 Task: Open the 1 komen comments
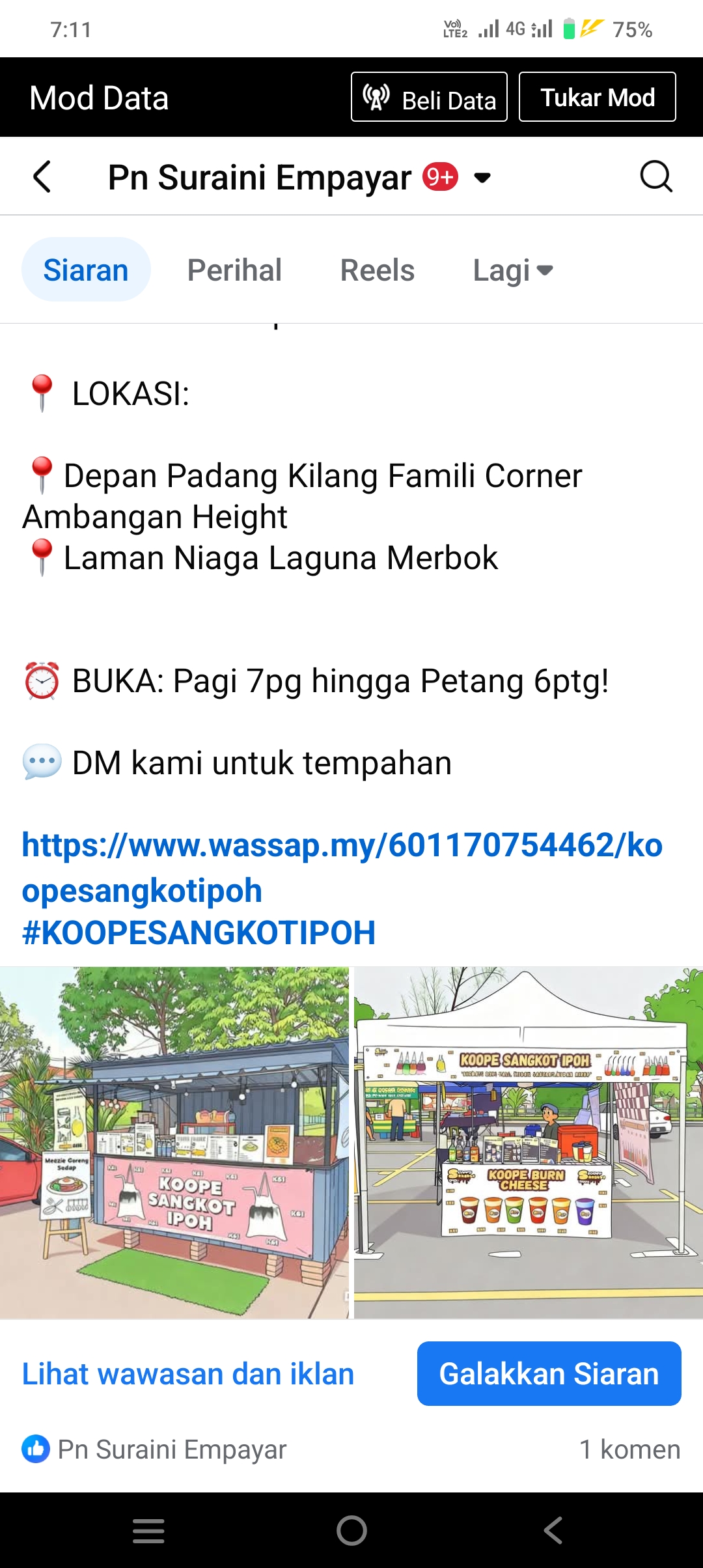point(629,1449)
